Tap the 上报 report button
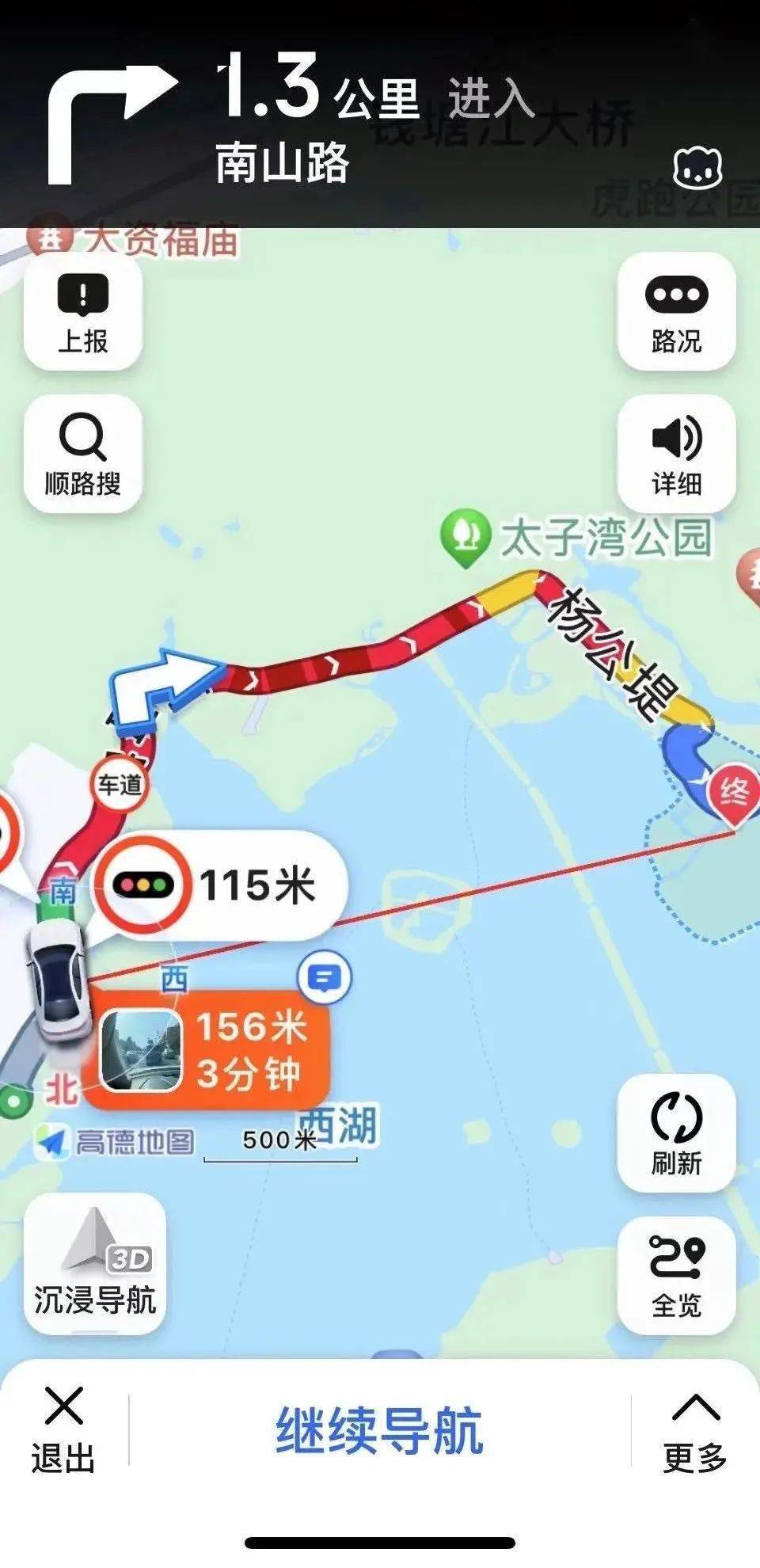Viewport: 760px width, 1568px height. [x=83, y=311]
